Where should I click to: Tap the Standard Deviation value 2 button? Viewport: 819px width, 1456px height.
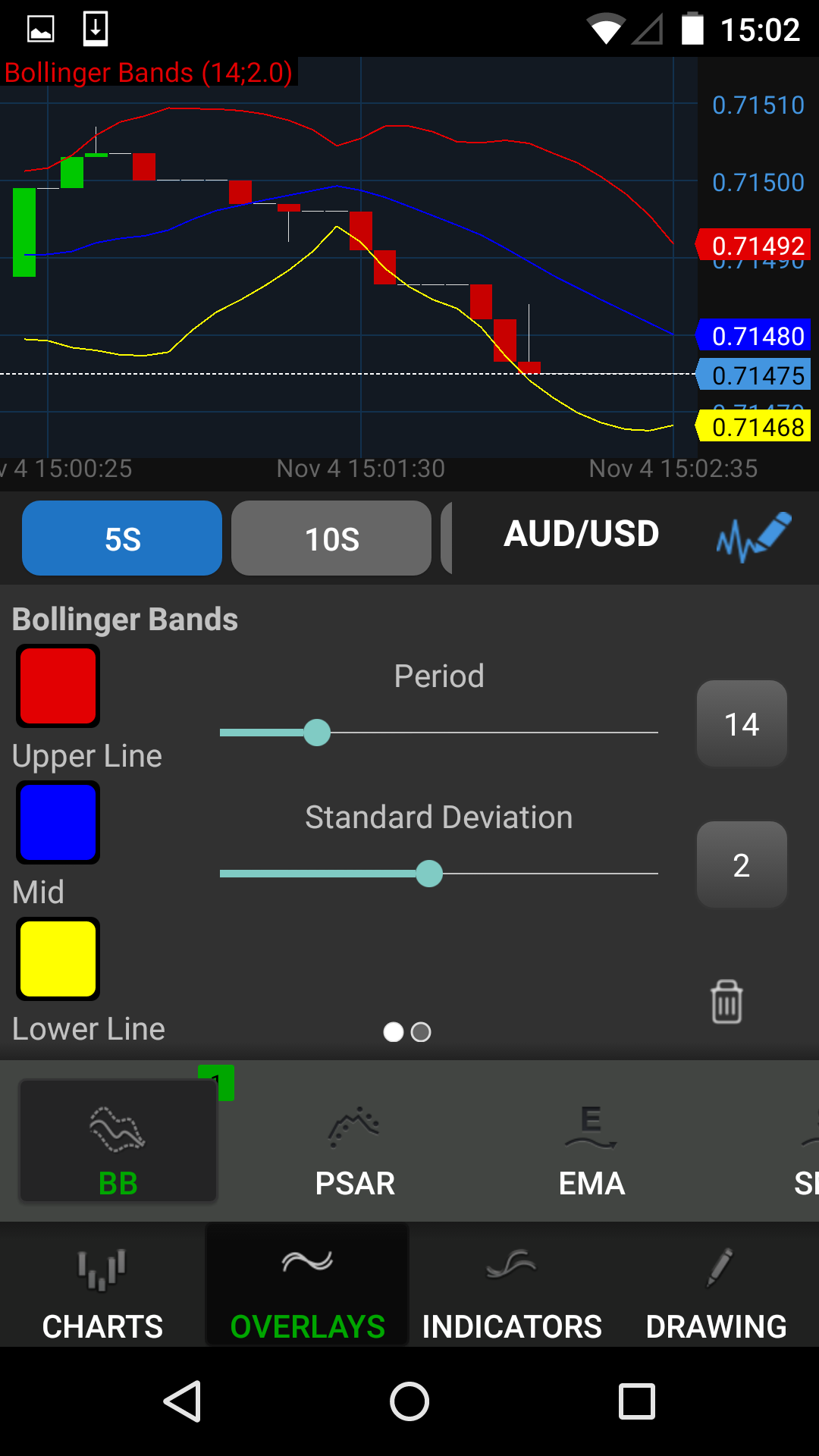[x=741, y=864]
